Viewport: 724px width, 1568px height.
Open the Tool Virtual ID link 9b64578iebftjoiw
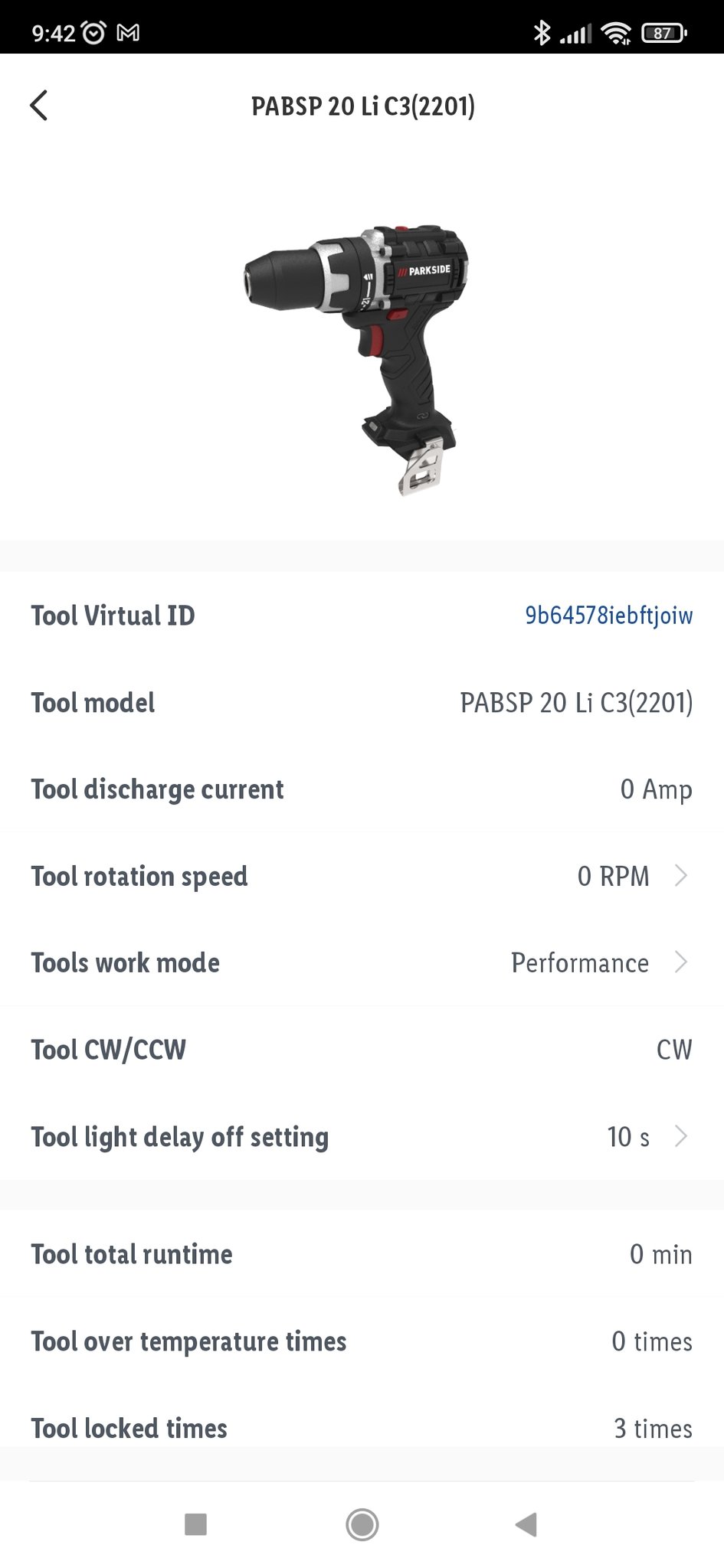(x=608, y=616)
